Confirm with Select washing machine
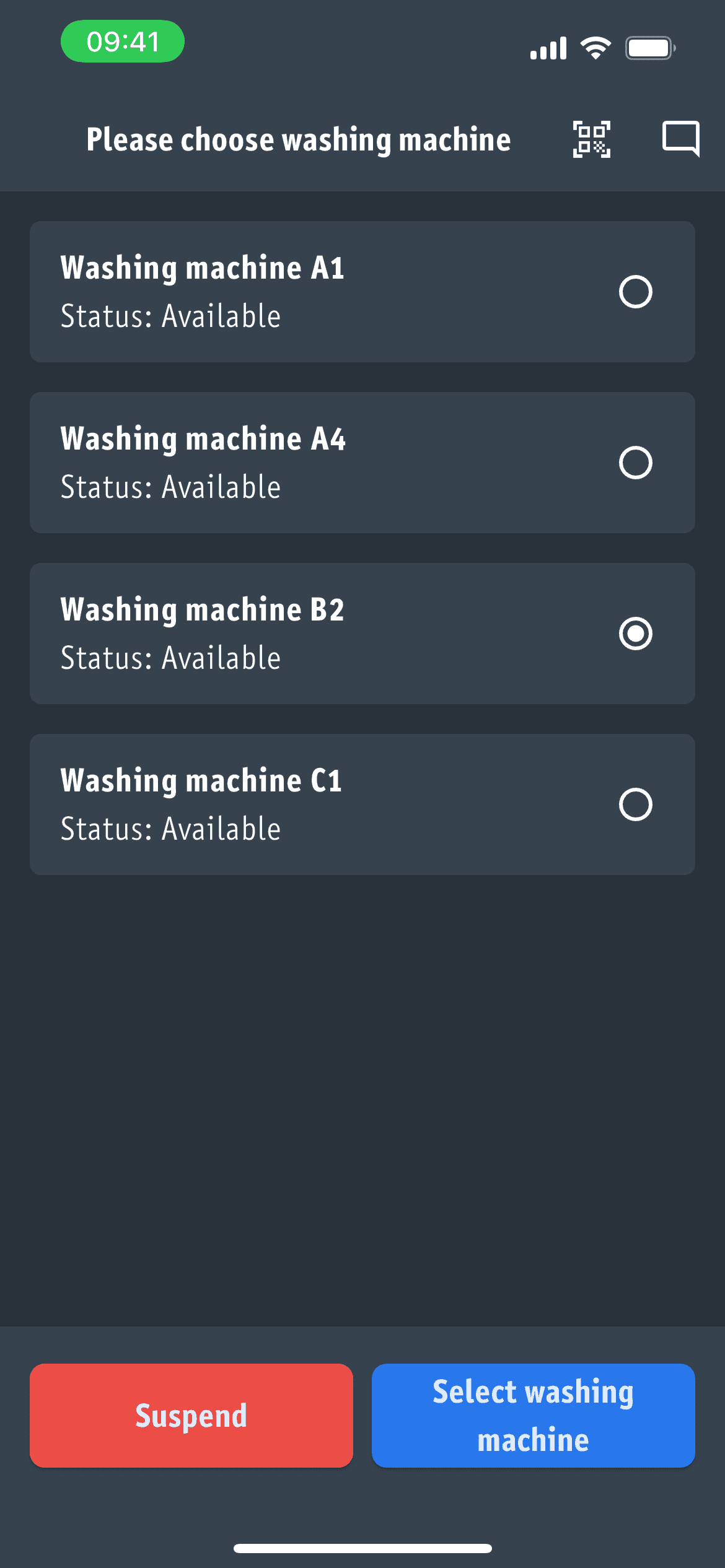725x1568 pixels. pos(533,1414)
